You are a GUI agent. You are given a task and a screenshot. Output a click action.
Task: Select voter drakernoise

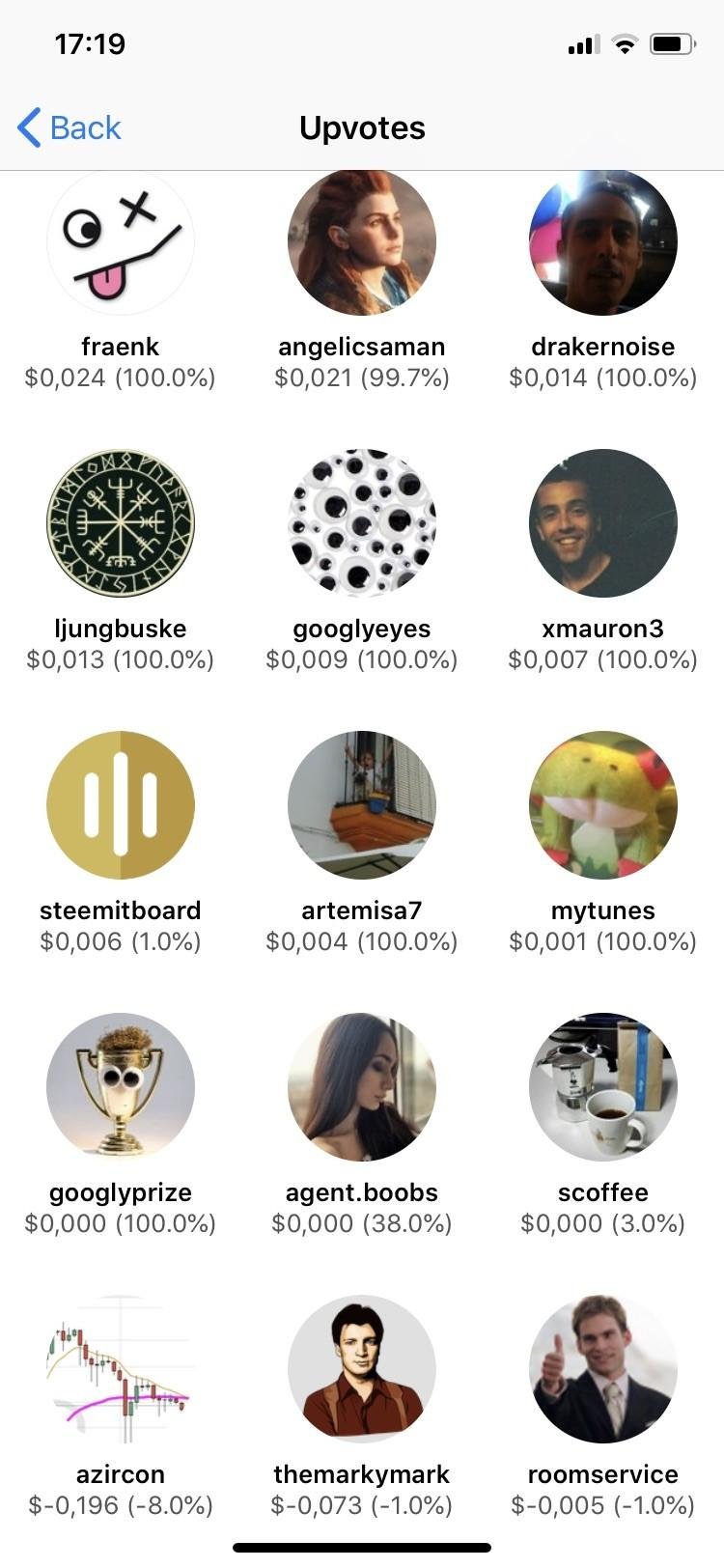pos(603,242)
